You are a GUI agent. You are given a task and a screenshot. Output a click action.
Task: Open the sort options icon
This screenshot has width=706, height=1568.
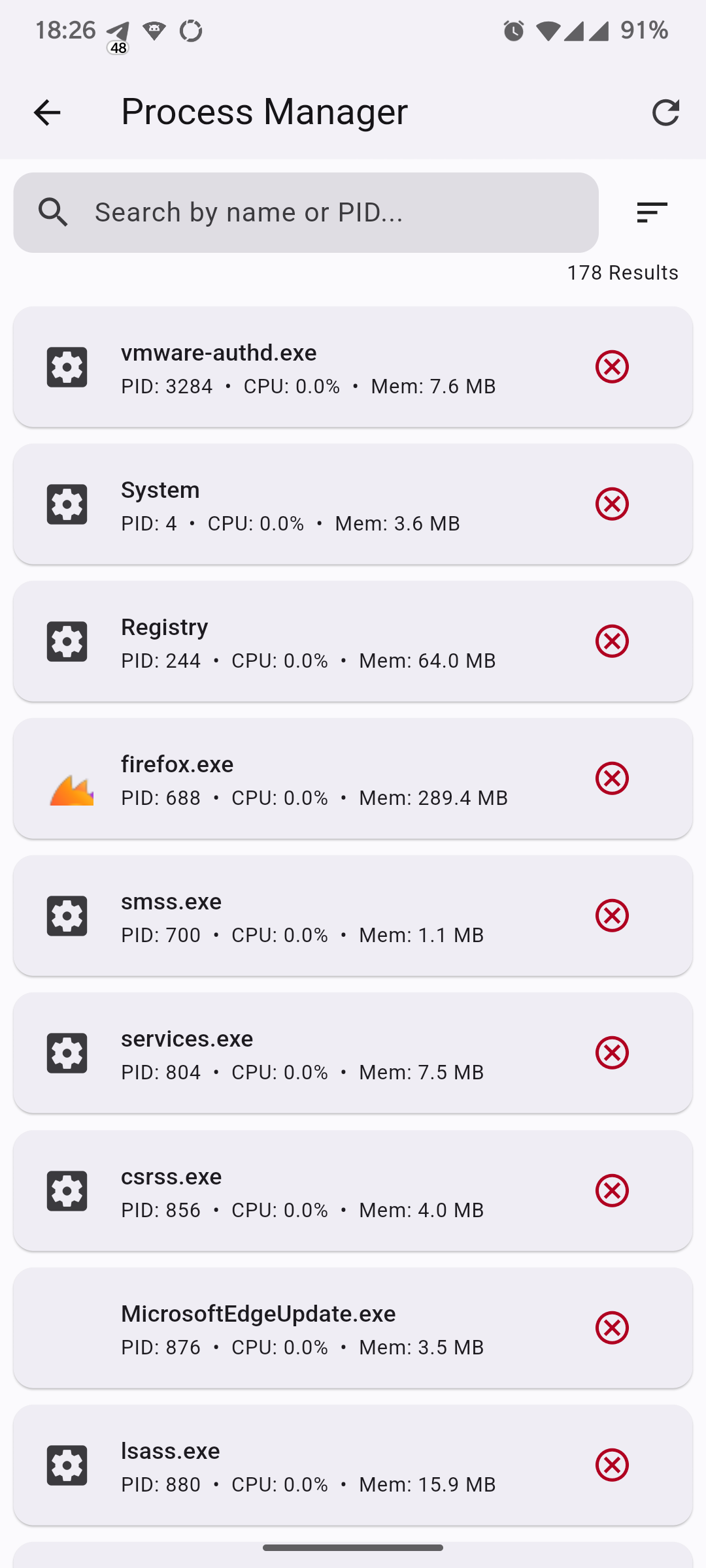point(652,212)
